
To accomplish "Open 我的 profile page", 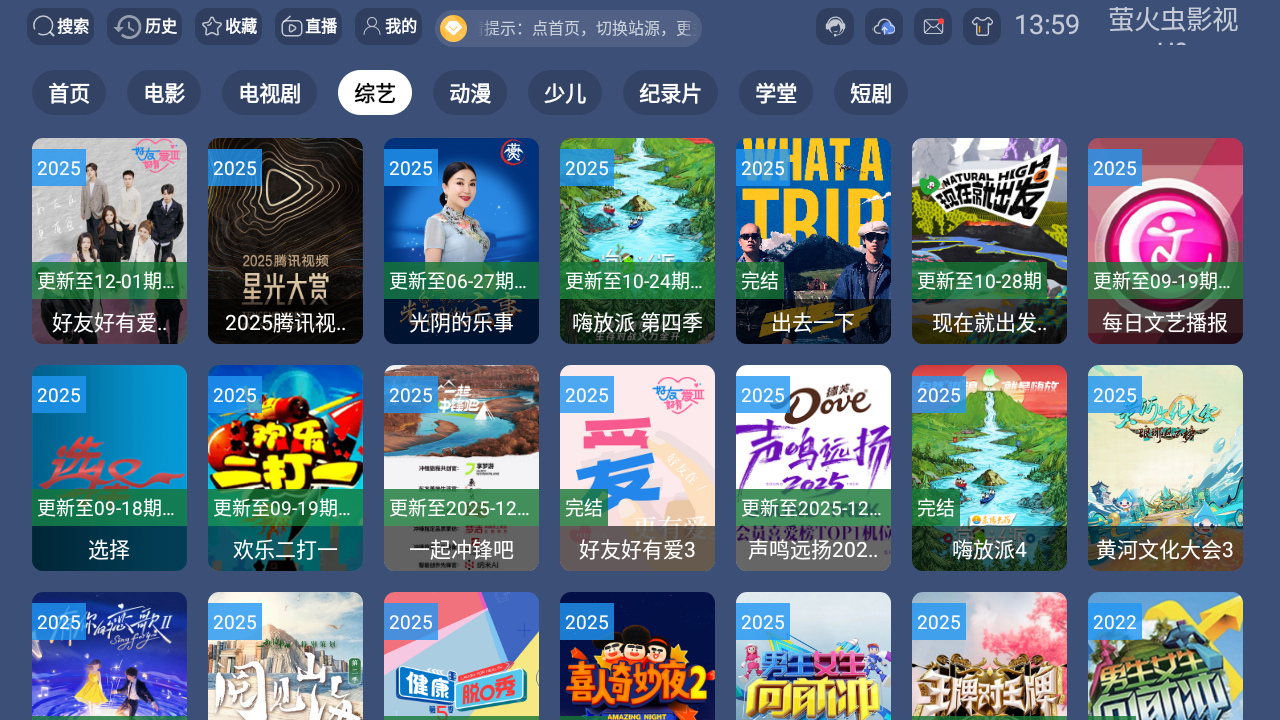I will coord(389,27).
